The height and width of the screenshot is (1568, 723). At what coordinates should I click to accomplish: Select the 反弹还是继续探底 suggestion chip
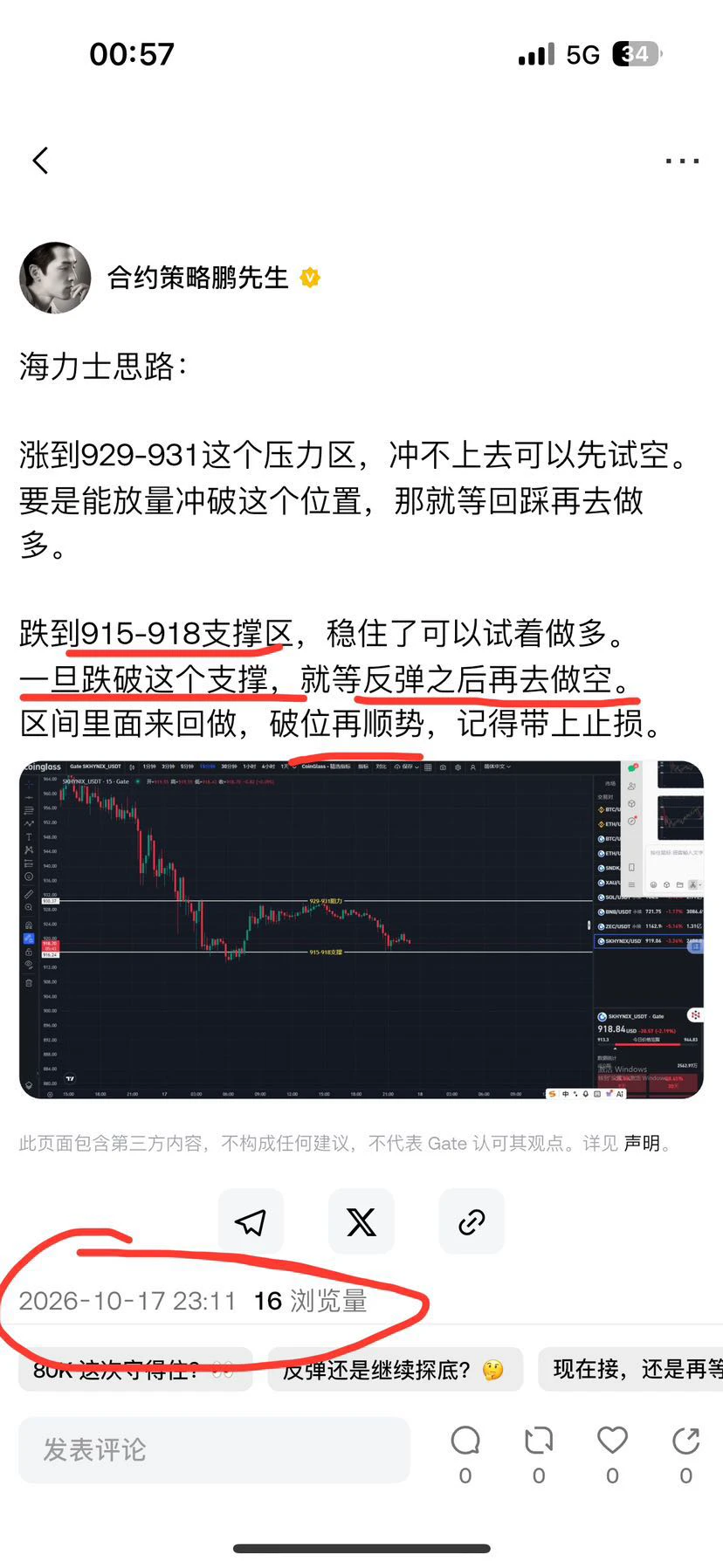396,1370
